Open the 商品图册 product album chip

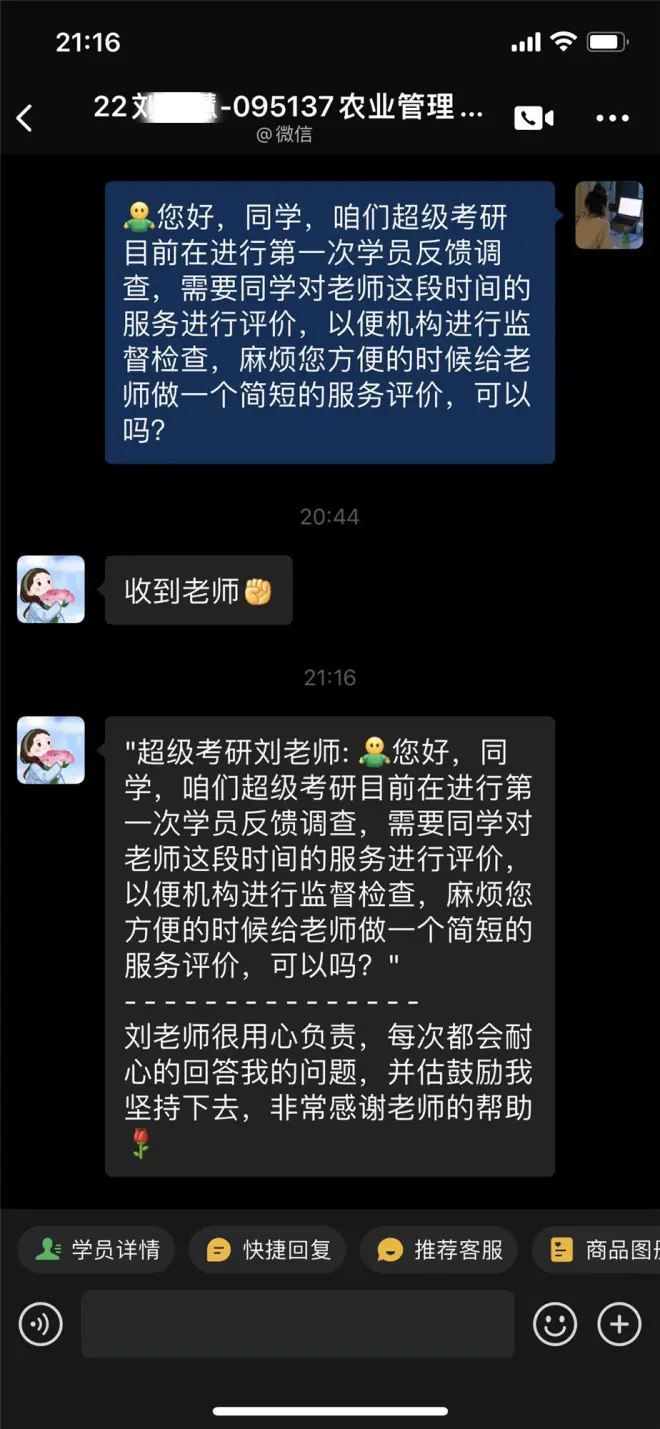pyautogui.click(x=600, y=1250)
